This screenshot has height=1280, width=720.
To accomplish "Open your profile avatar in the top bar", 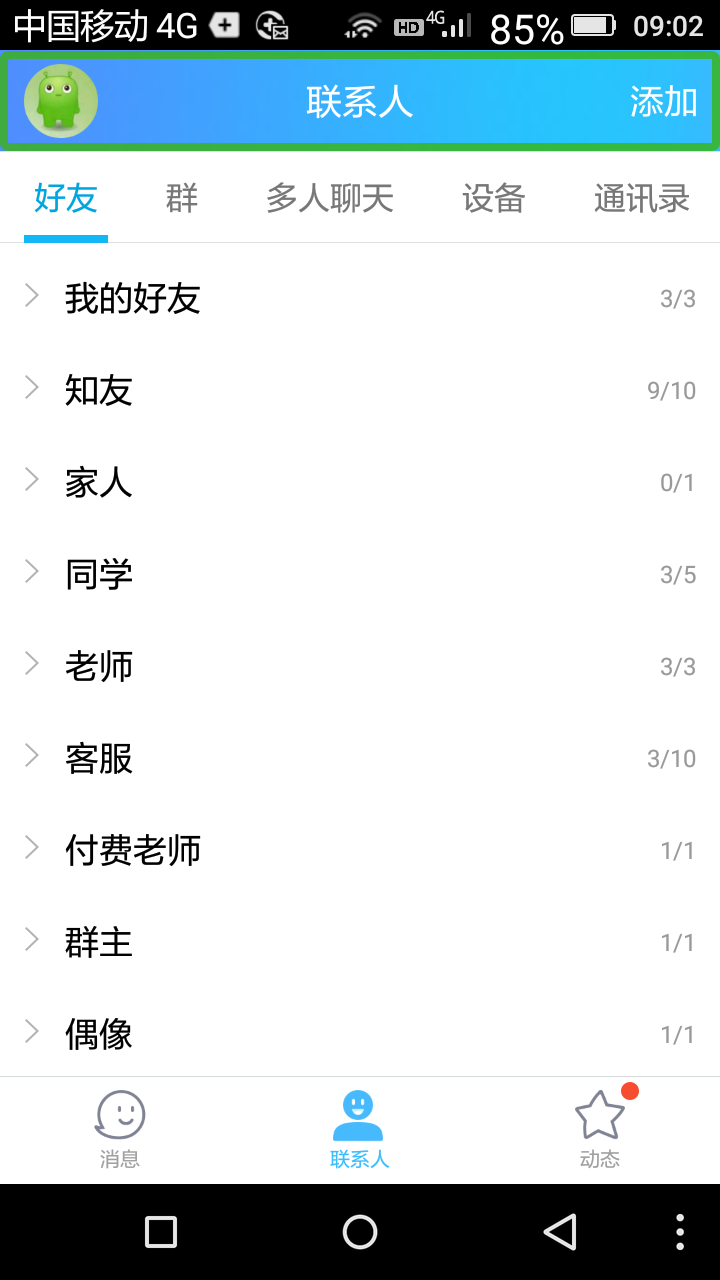I will 59,100.
